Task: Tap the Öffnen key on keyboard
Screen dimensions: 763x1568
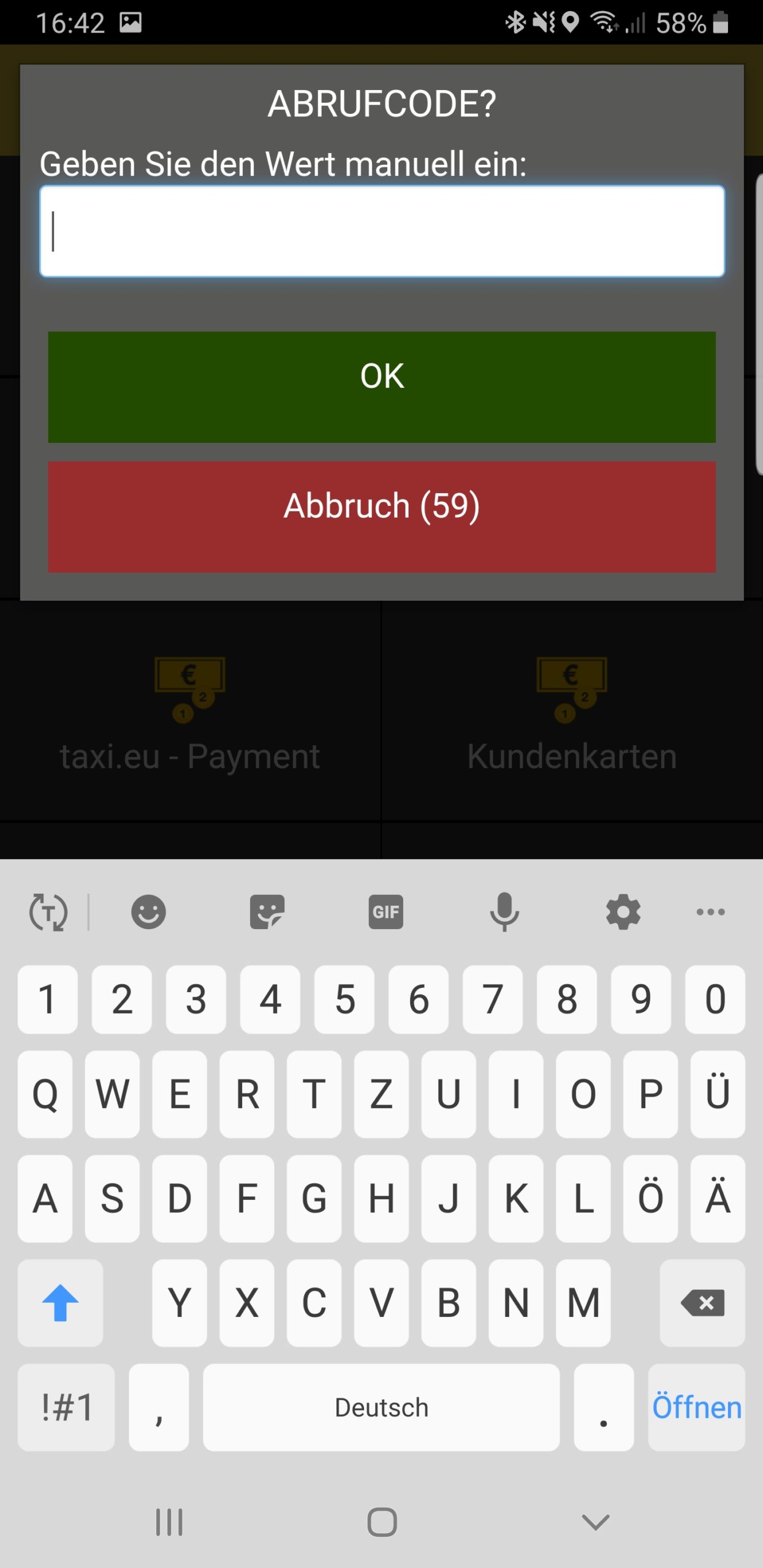Action: click(x=696, y=1407)
